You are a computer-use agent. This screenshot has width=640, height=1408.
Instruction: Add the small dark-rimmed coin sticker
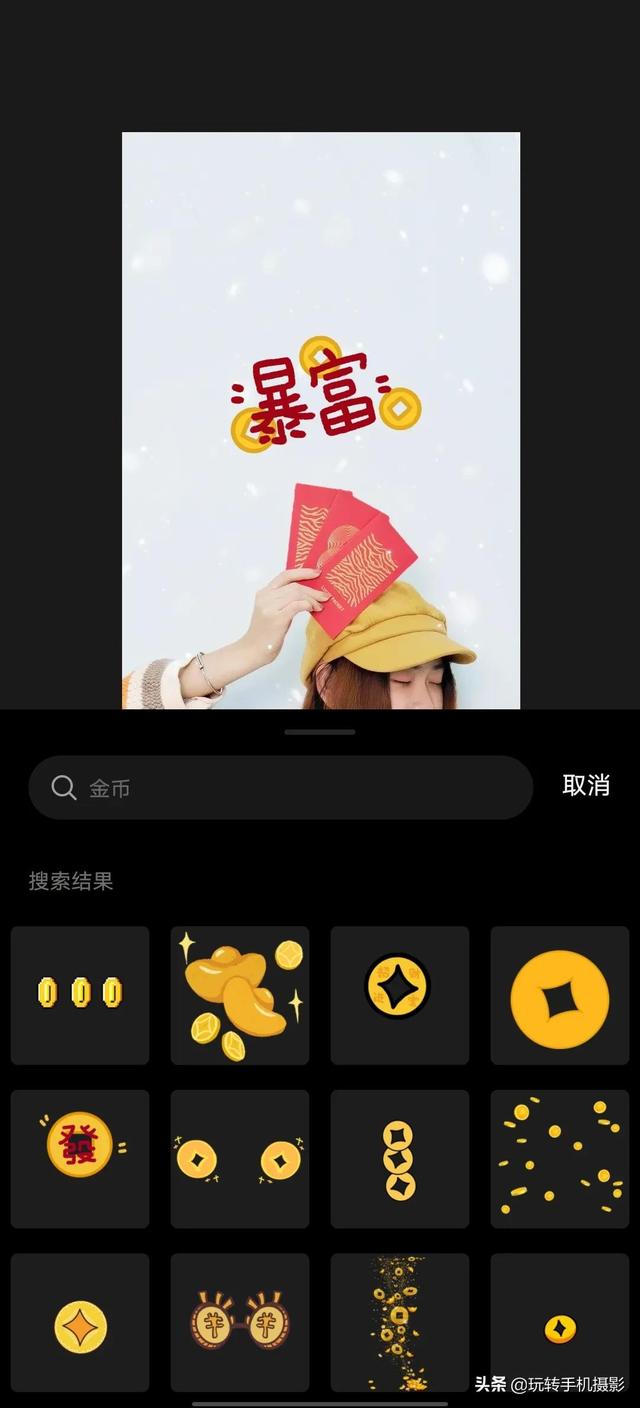[x=560, y=1323]
